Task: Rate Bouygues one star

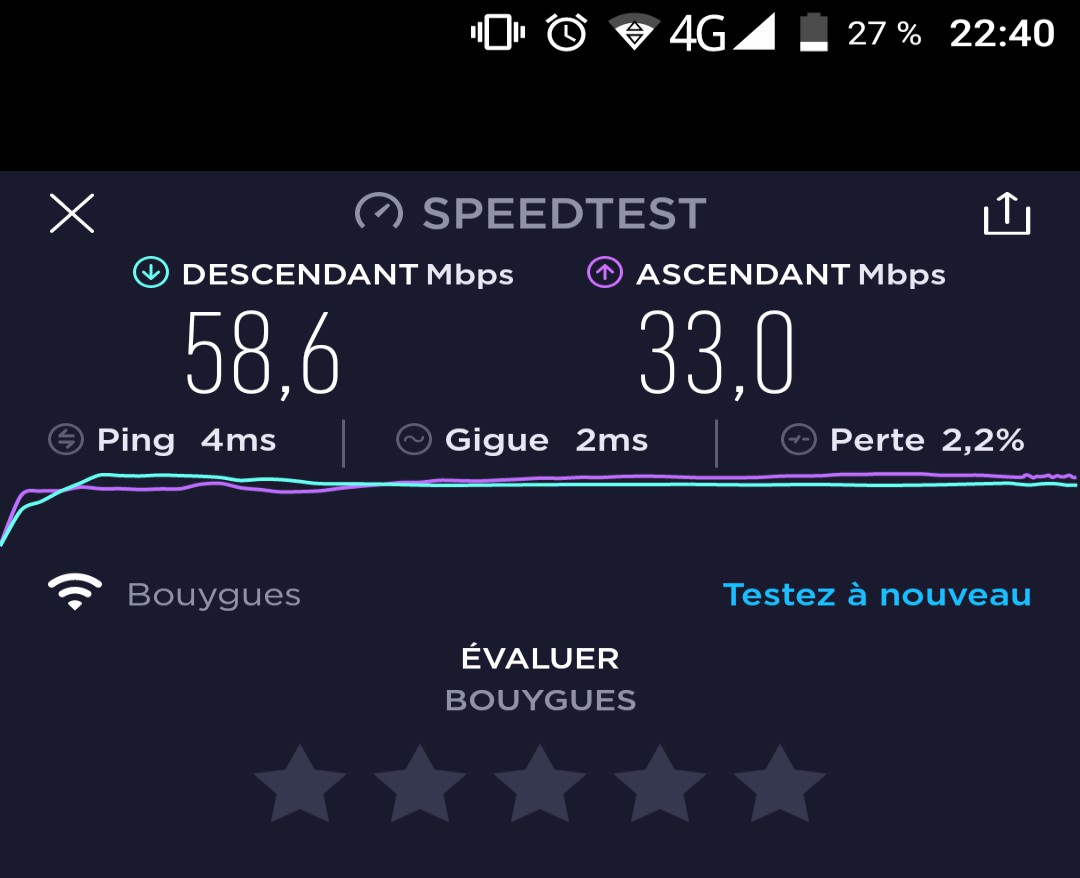Action: pyautogui.click(x=300, y=783)
